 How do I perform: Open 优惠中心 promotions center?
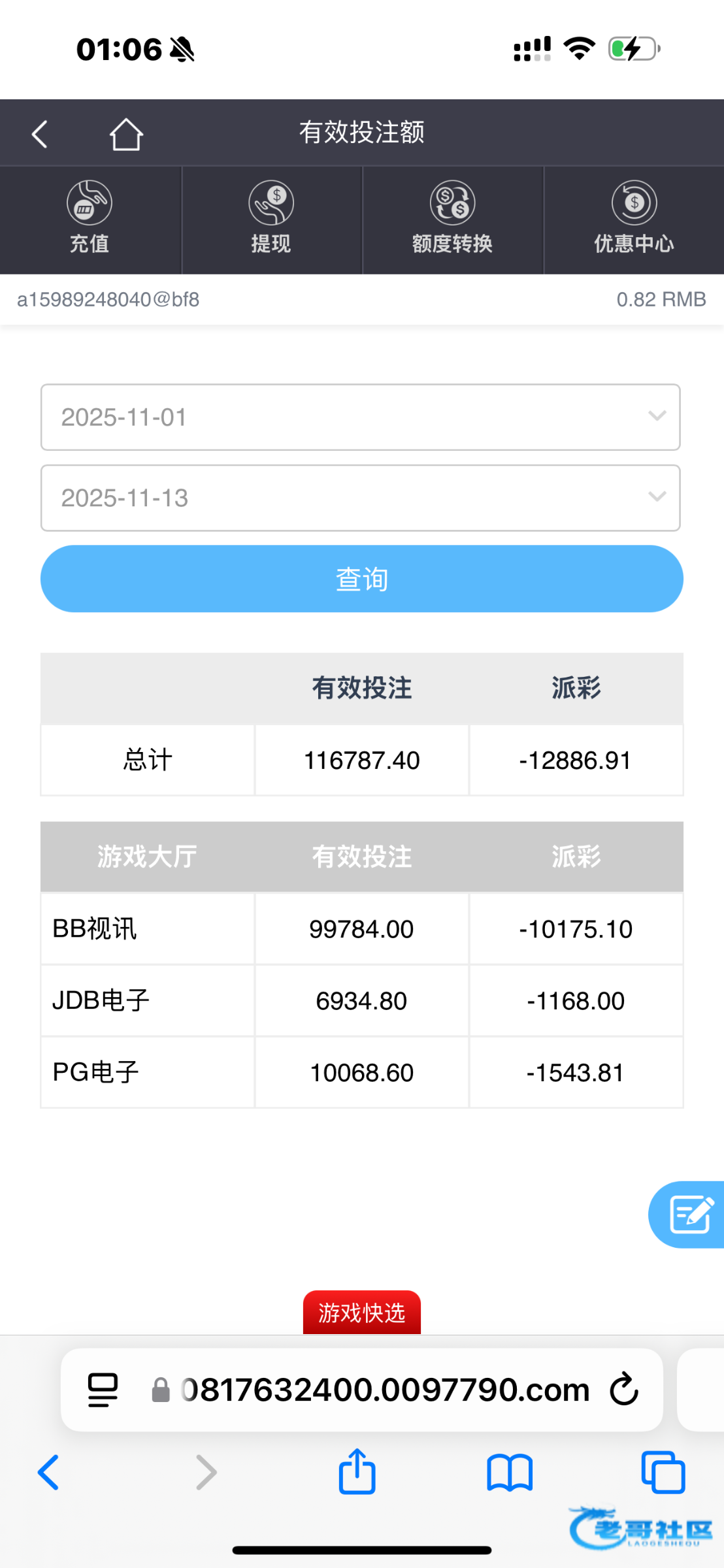tap(634, 218)
